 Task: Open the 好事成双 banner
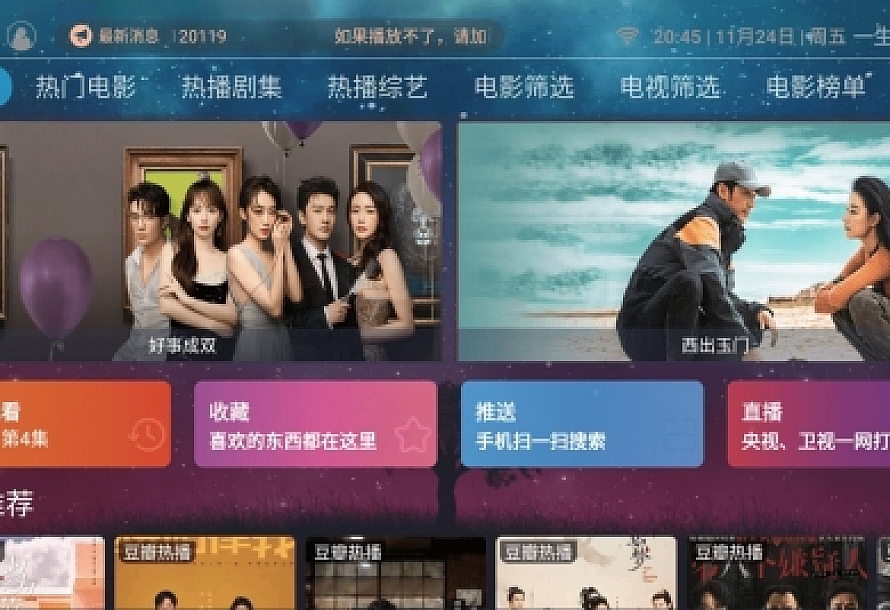tap(220, 241)
